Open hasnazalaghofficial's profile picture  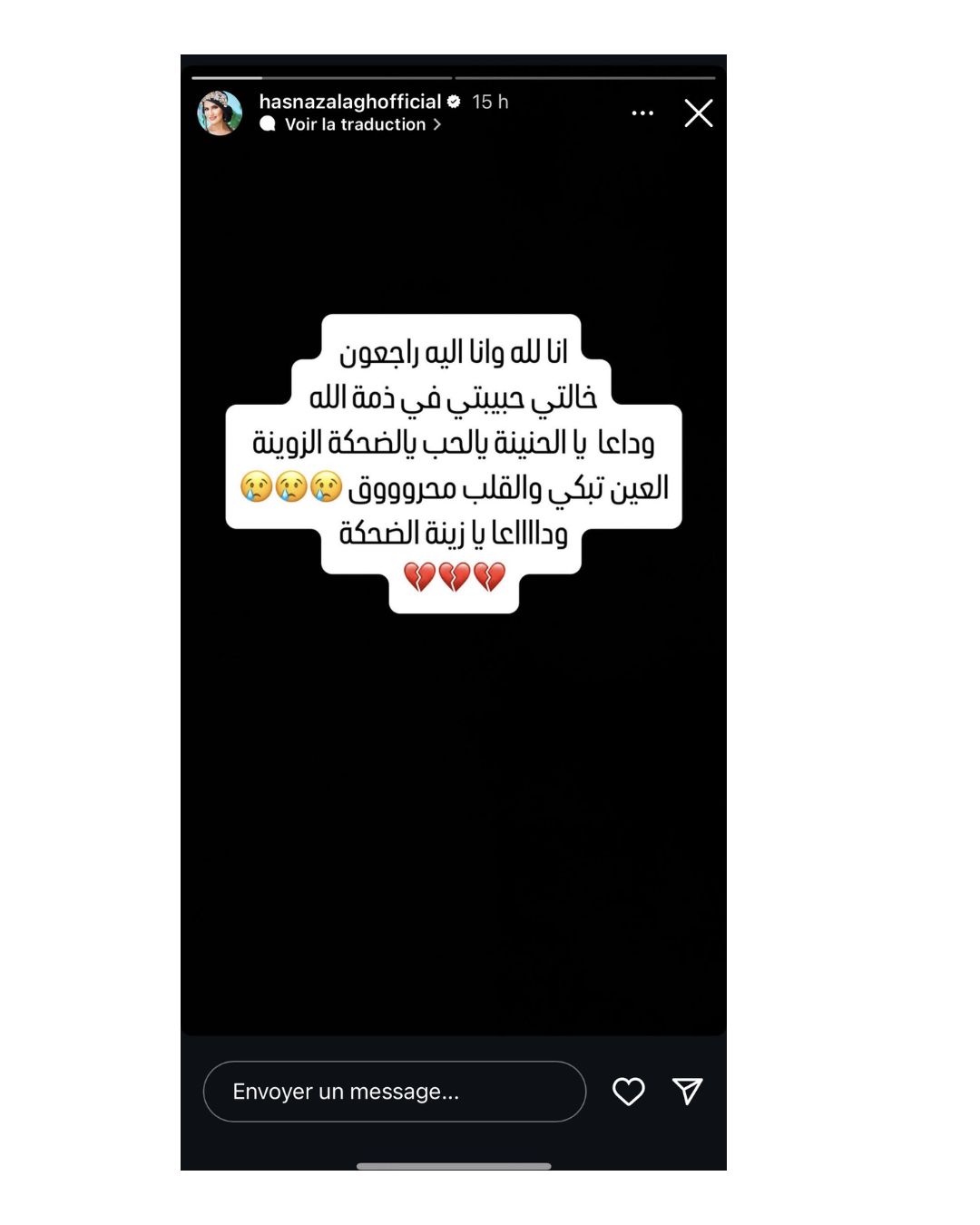point(220,113)
